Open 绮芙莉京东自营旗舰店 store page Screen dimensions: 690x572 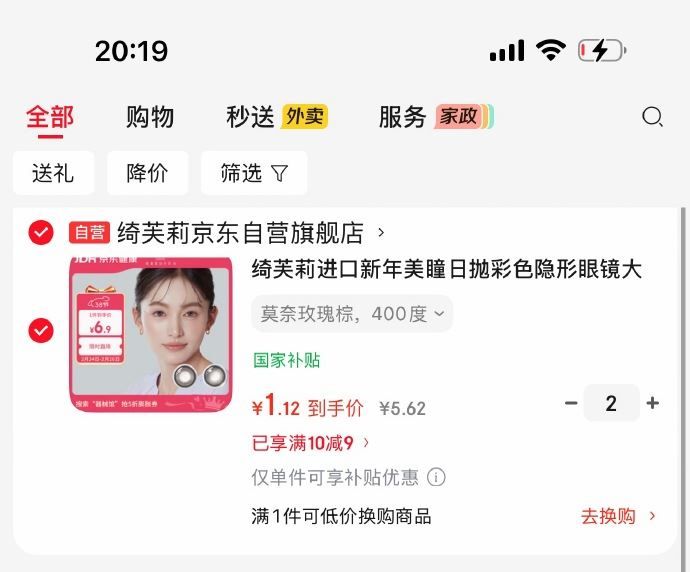coord(240,233)
